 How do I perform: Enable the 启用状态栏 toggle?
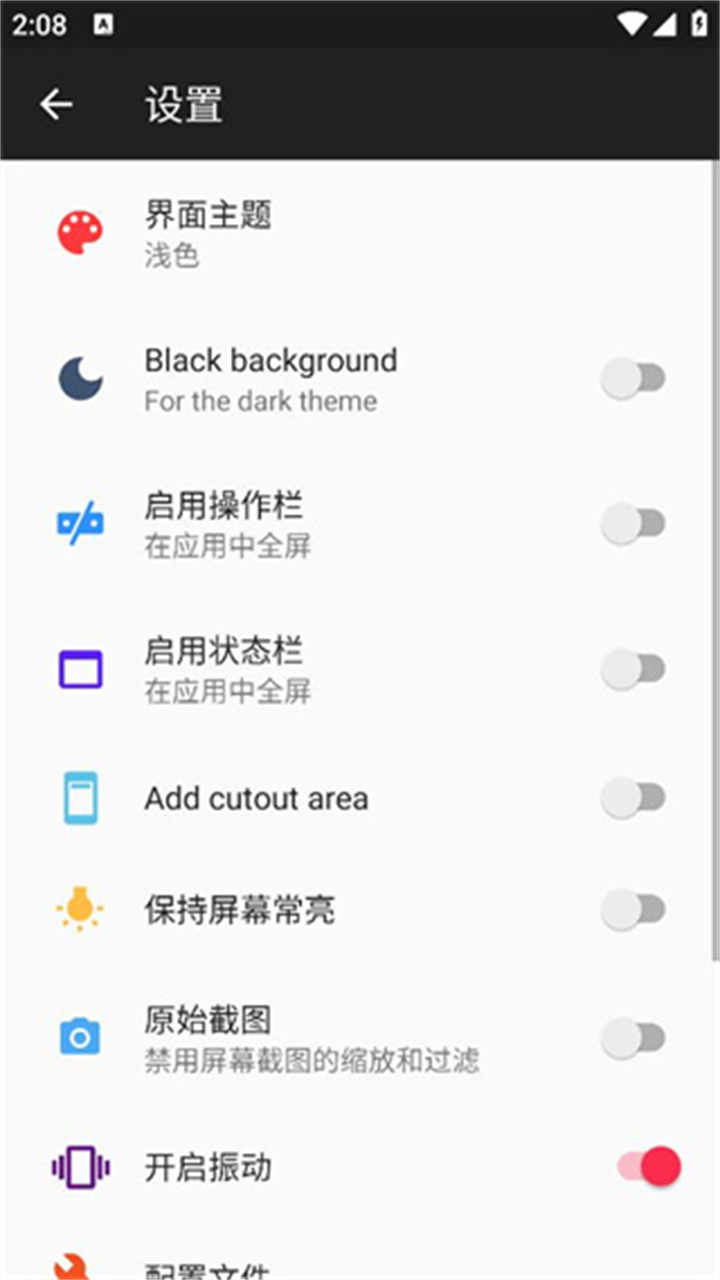pos(634,668)
